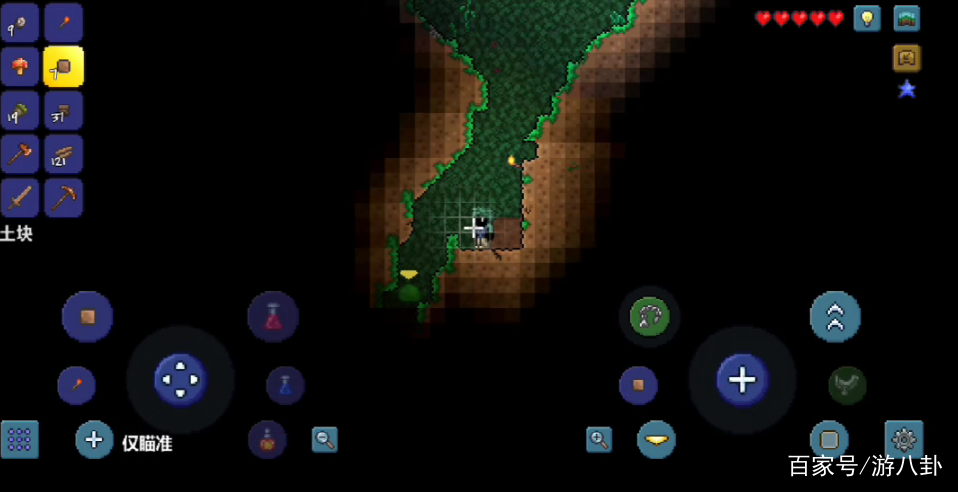The image size is (958, 492).
Task: Use the red healing potion shortcut
Action: pos(272,317)
